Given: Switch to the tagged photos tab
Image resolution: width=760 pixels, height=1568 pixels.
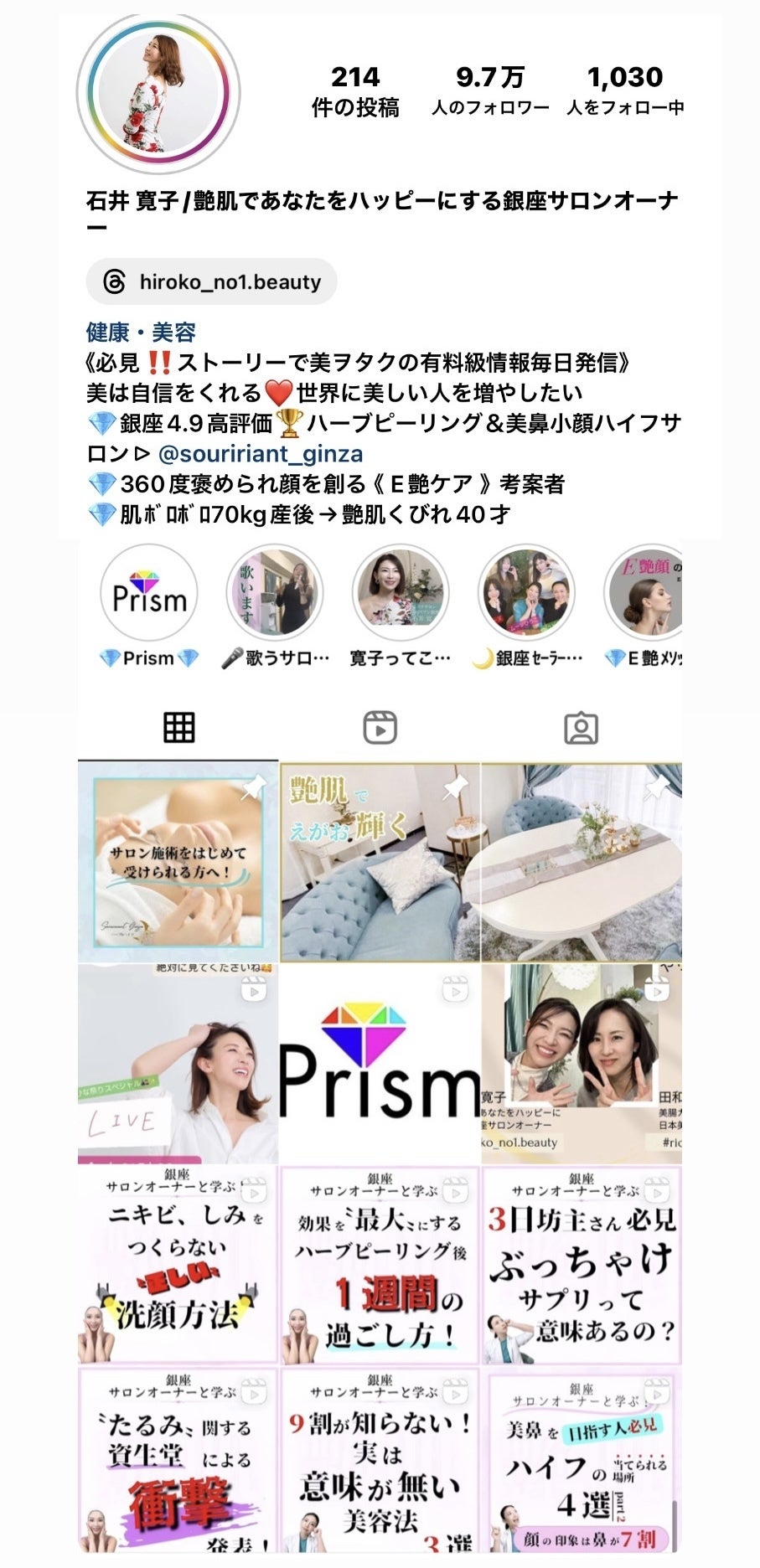Looking at the screenshot, I should [x=581, y=728].
